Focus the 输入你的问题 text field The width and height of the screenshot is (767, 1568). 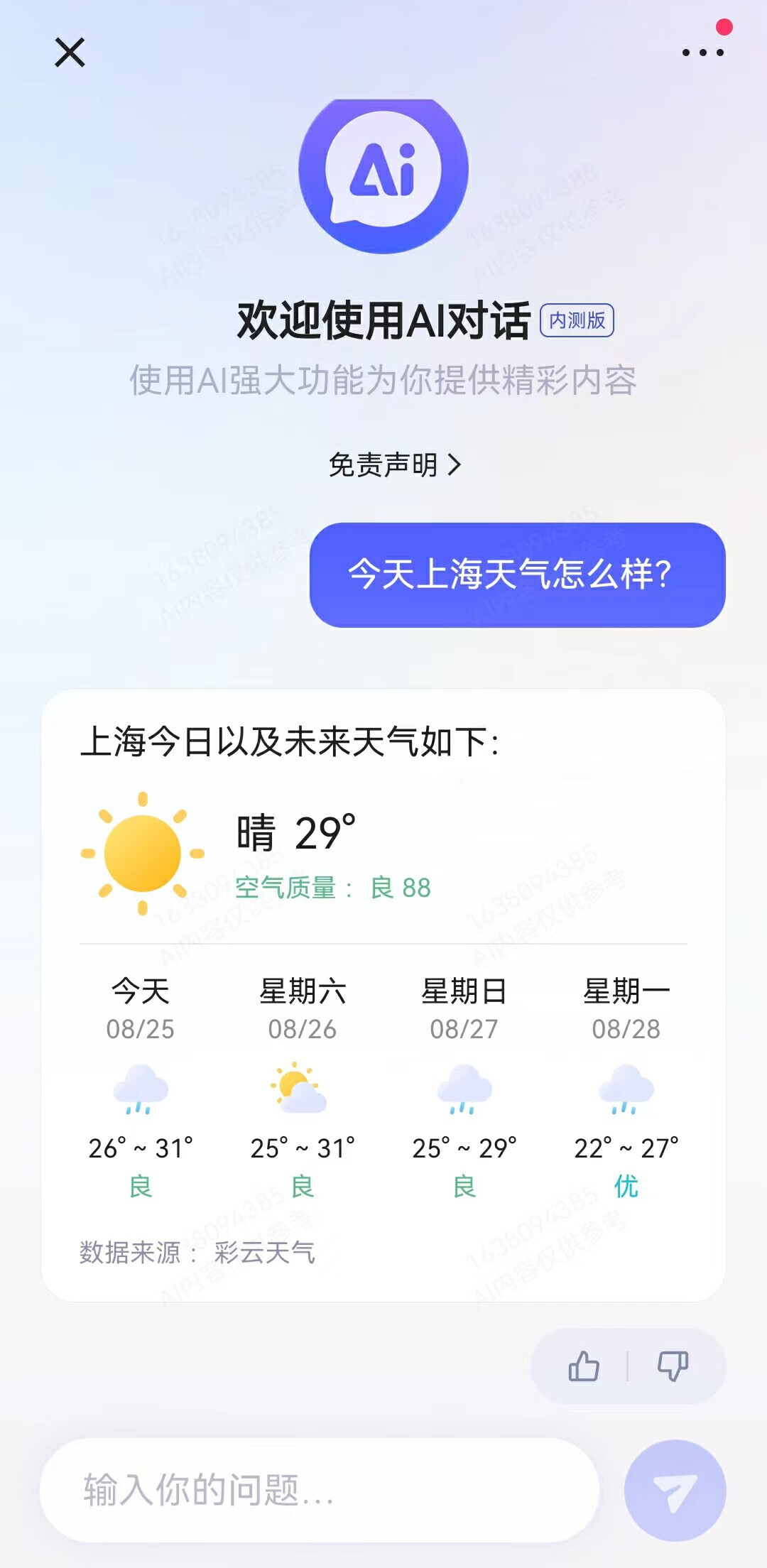coord(320,1490)
